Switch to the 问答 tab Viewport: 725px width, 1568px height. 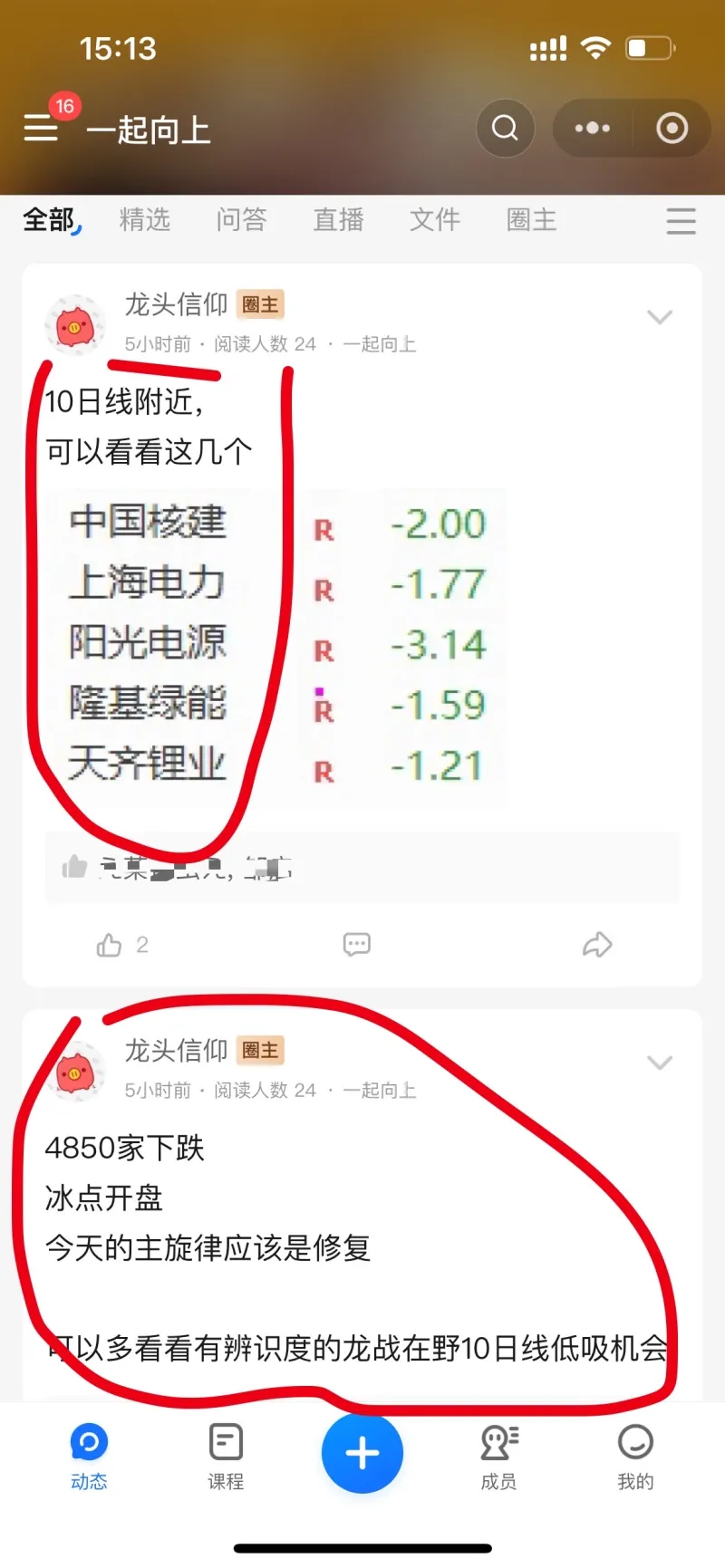(x=242, y=219)
